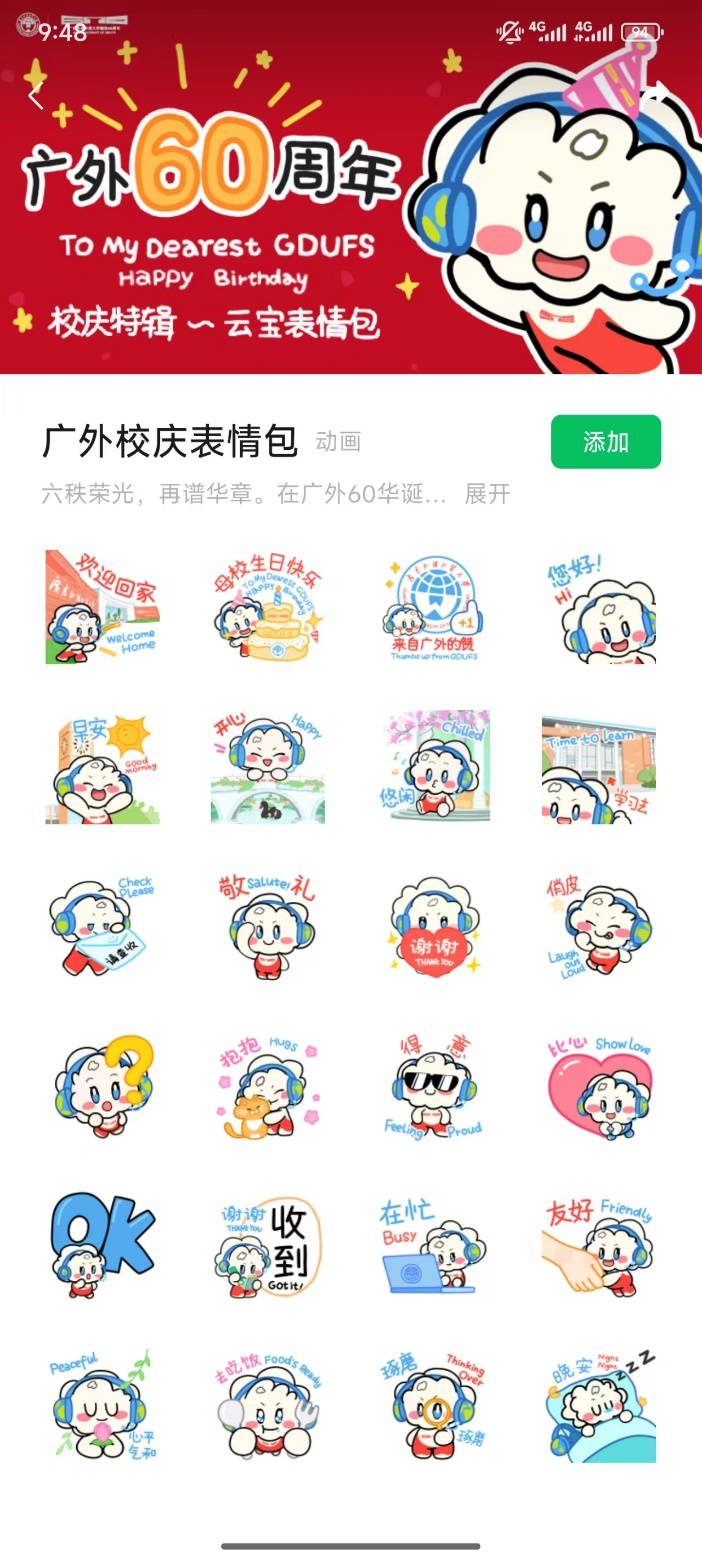Go back using the top-left arrow
This screenshot has width=702, height=1560.
[x=37, y=97]
